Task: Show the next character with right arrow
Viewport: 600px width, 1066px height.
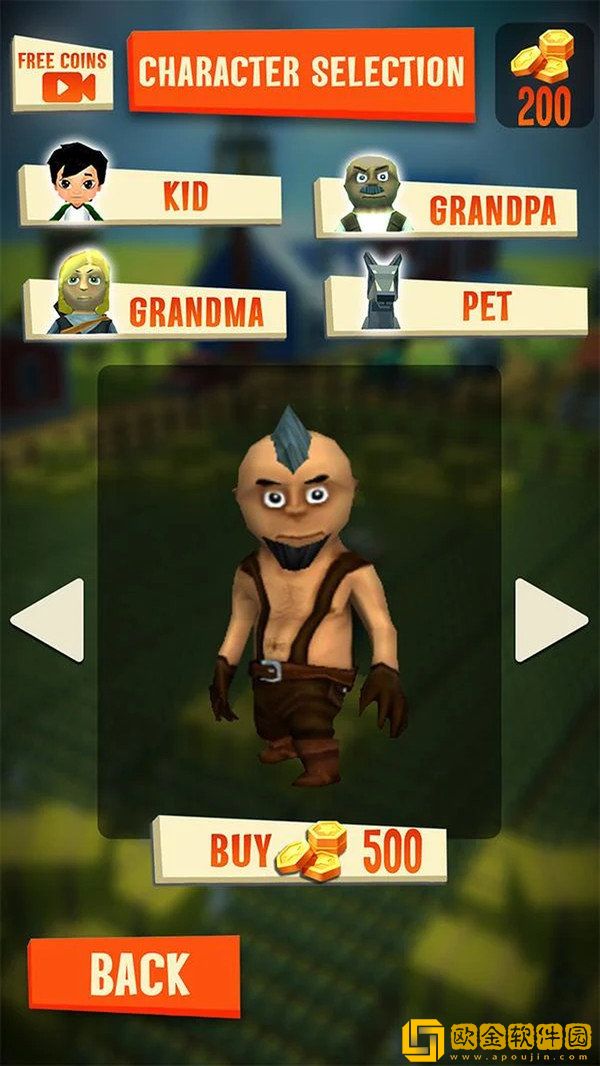Action: [x=549, y=620]
